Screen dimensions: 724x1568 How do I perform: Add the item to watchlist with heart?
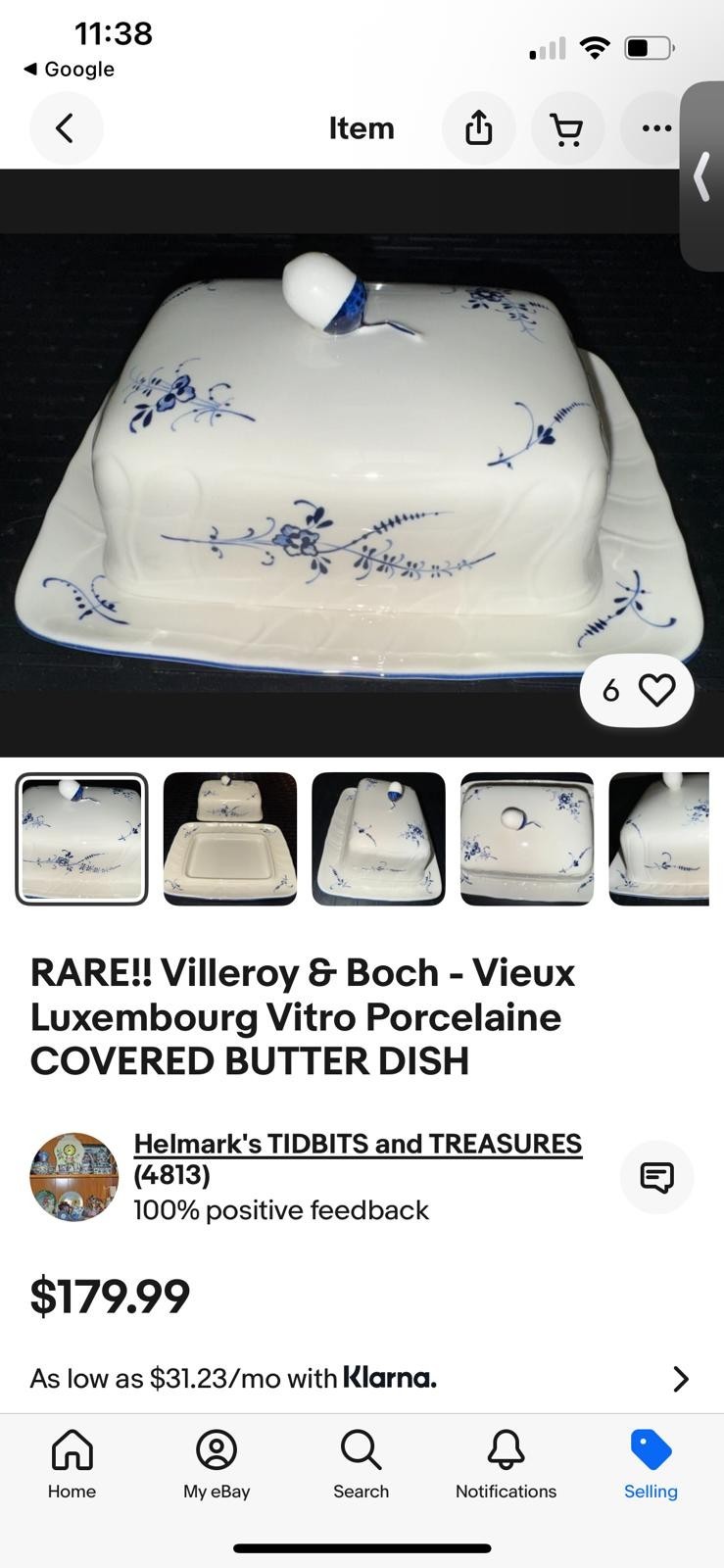656,690
